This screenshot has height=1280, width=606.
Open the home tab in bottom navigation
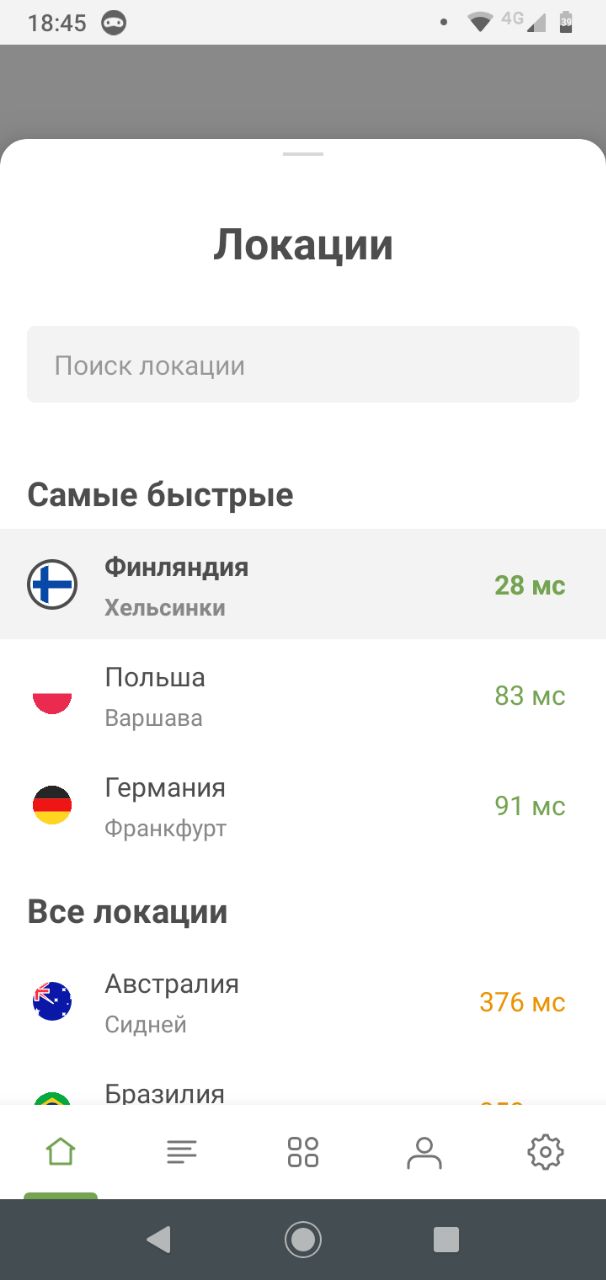(60, 1152)
